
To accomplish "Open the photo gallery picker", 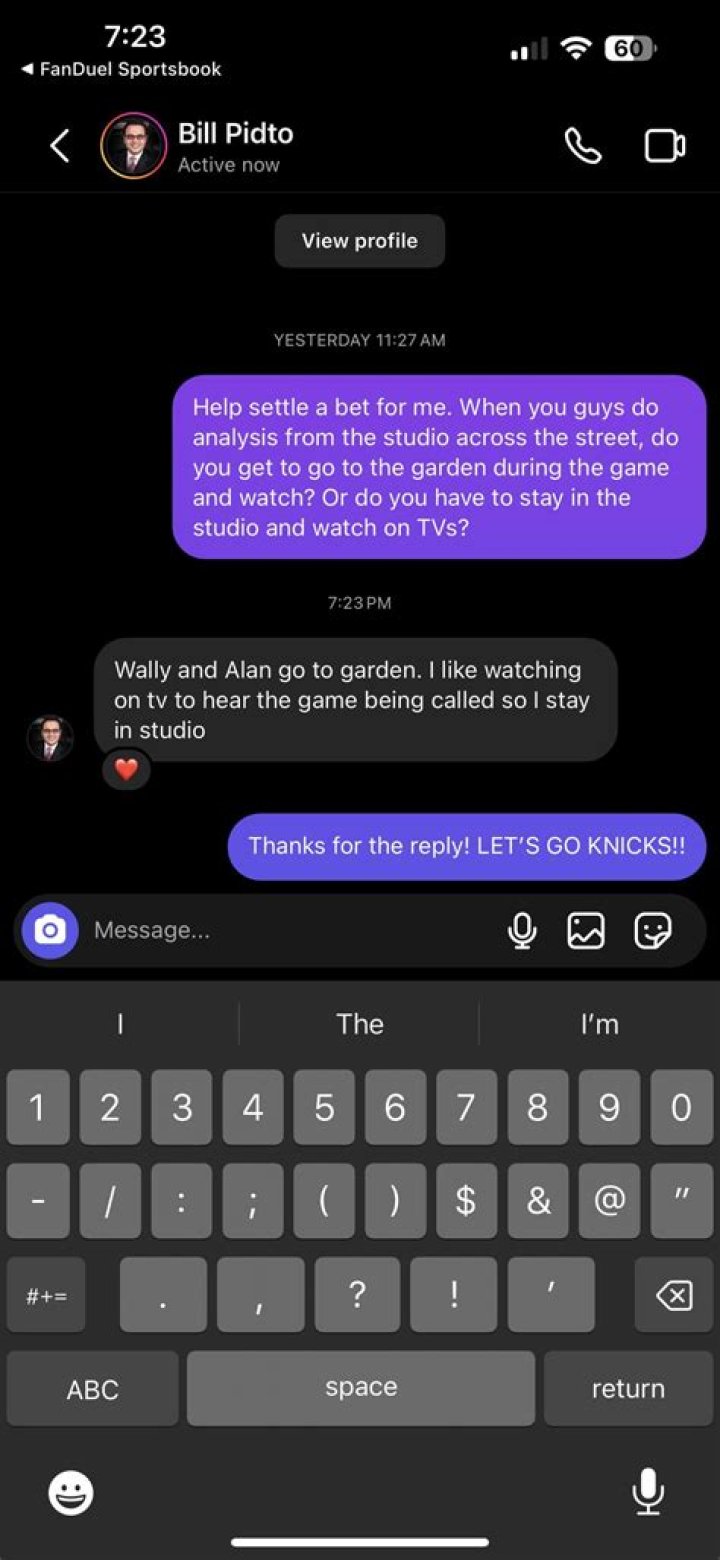I will click(586, 931).
